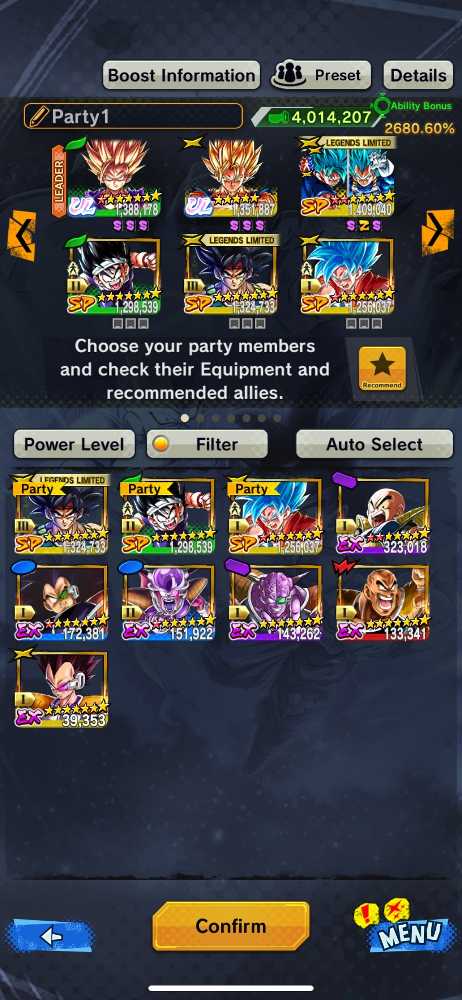Viewport: 462px width, 1000px height.
Task: Open the Preset menu
Action: pyautogui.click(x=321, y=75)
